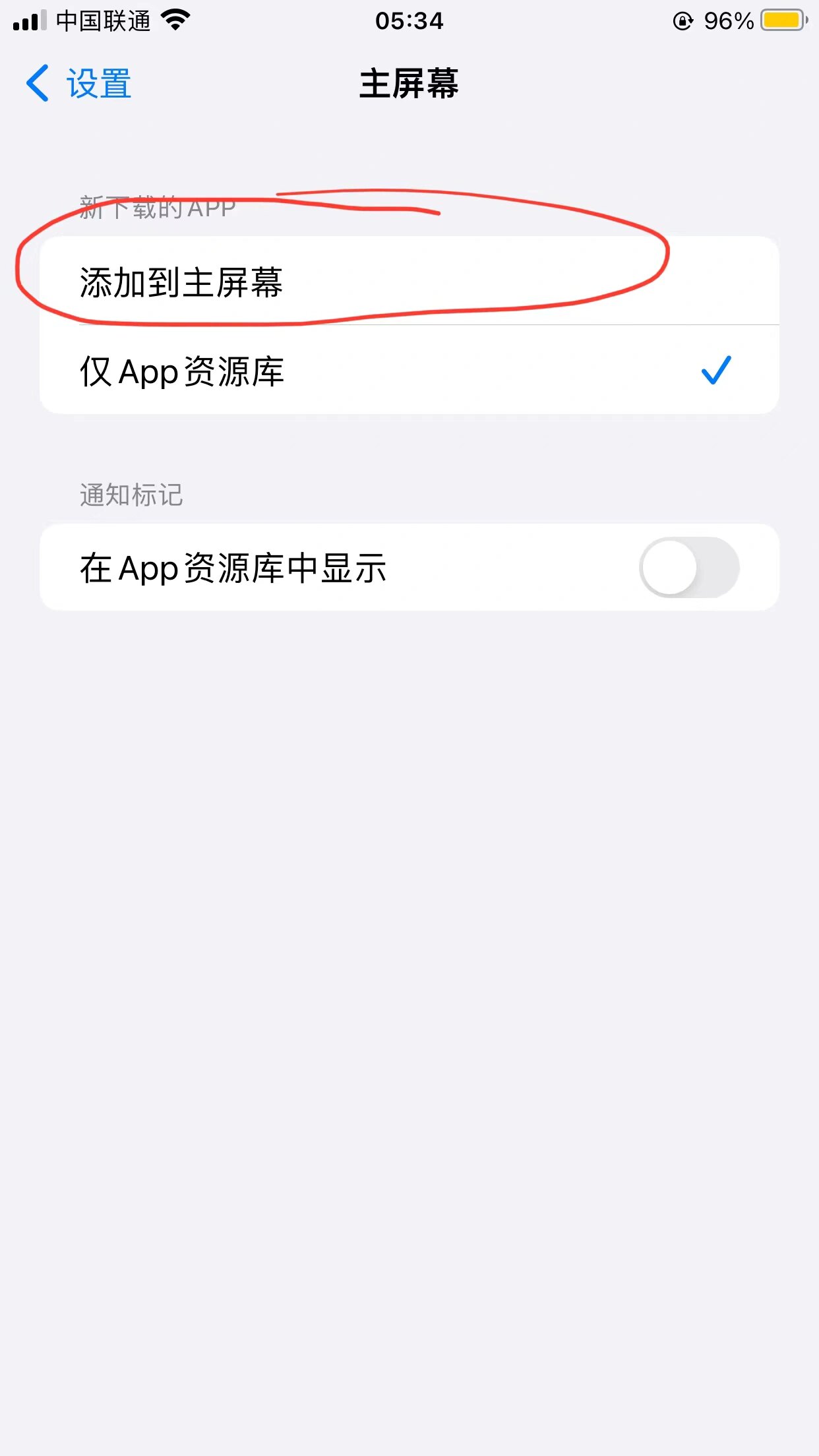
Task: Tap the 通知标记 section header
Action: pyautogui.click(x=131, y=496)
